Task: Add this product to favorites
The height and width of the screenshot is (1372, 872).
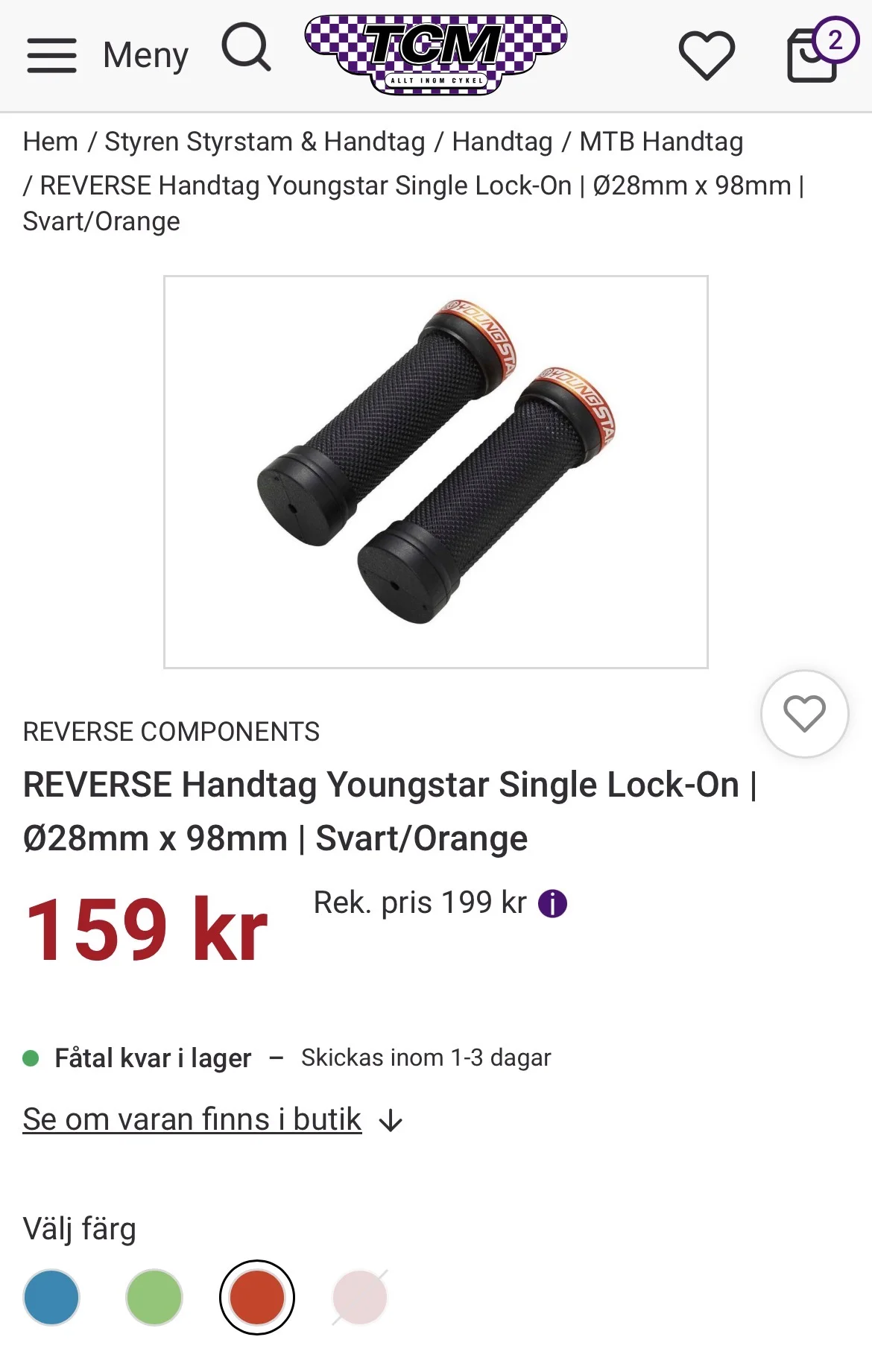Action: tap(804, 713)
